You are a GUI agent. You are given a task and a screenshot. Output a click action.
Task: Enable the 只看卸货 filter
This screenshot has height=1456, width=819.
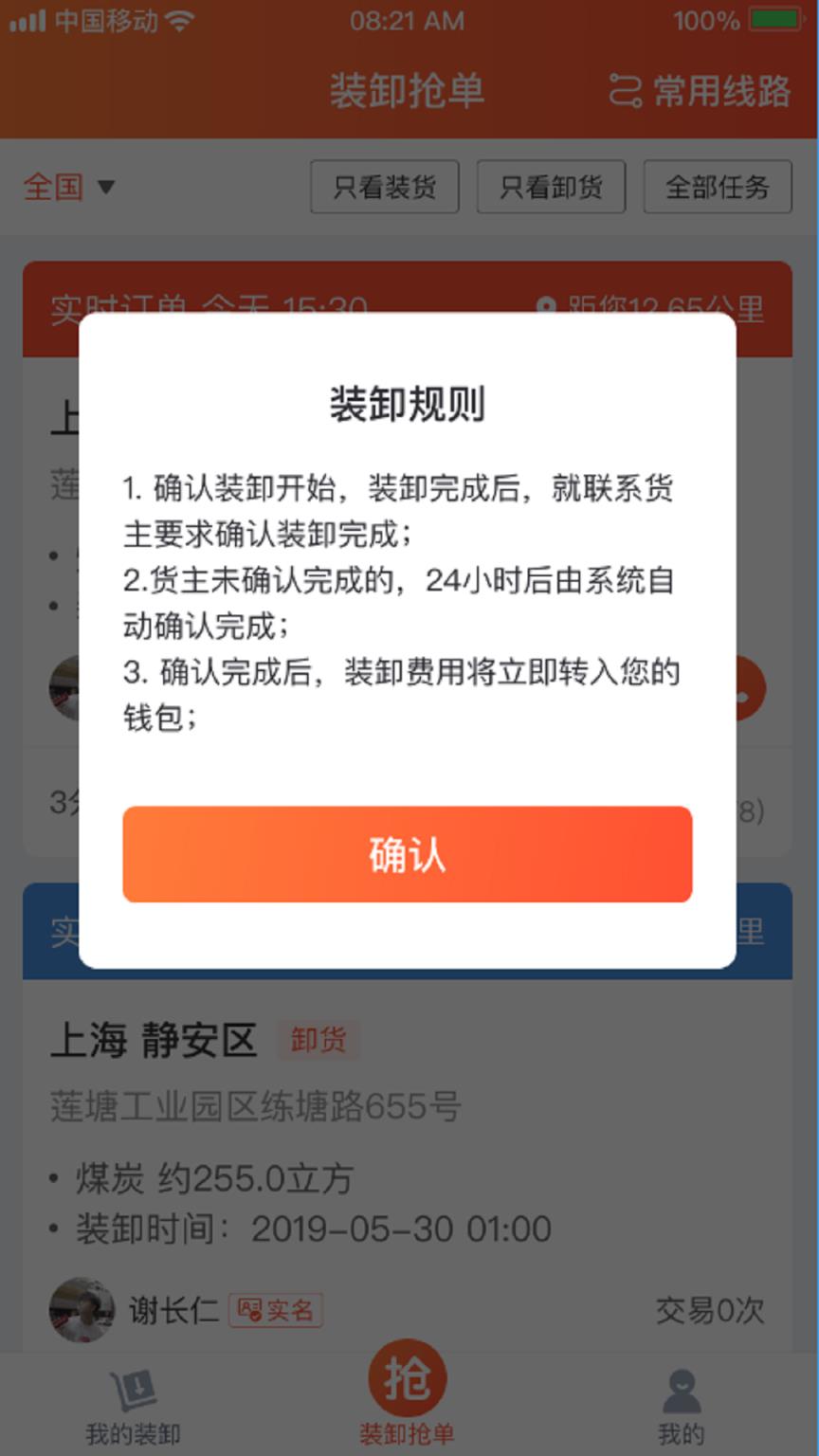pyautogui.click(x=552, y=187)
